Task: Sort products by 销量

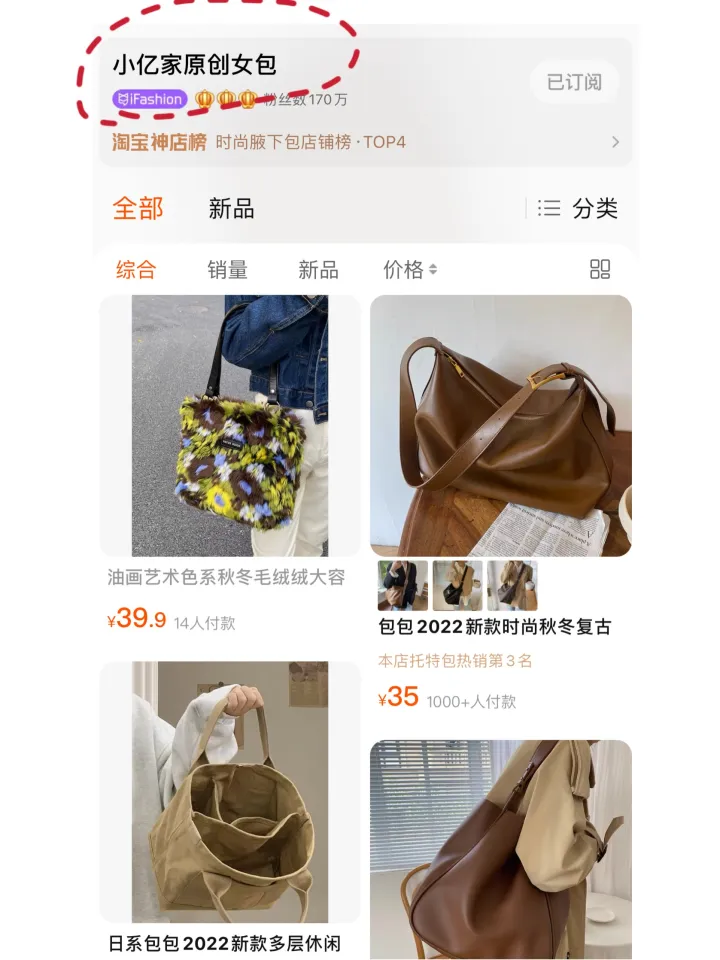Action: 227,269
